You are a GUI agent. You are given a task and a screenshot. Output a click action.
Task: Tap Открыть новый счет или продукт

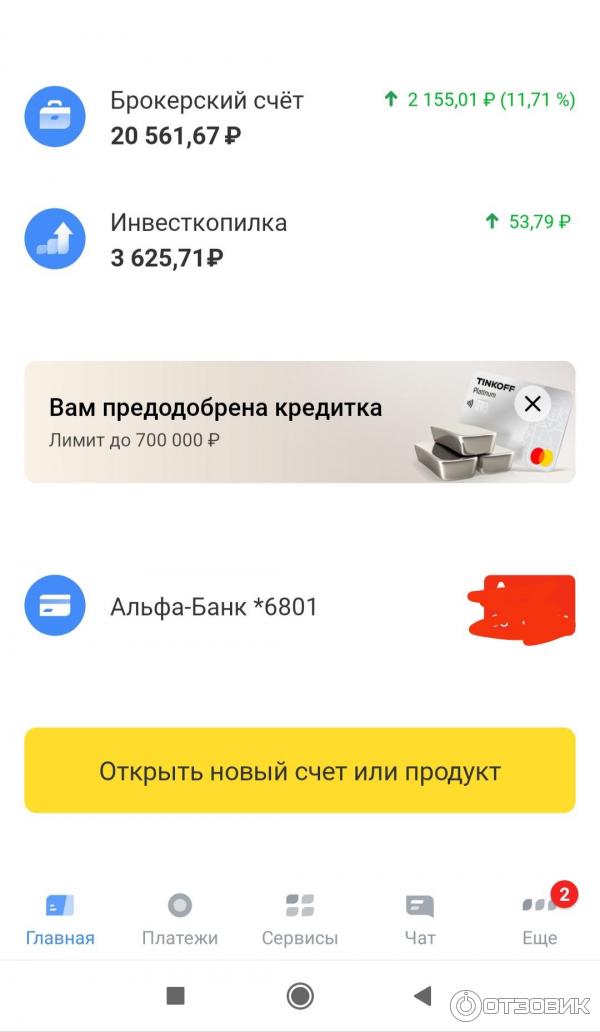tap(300, 771)
